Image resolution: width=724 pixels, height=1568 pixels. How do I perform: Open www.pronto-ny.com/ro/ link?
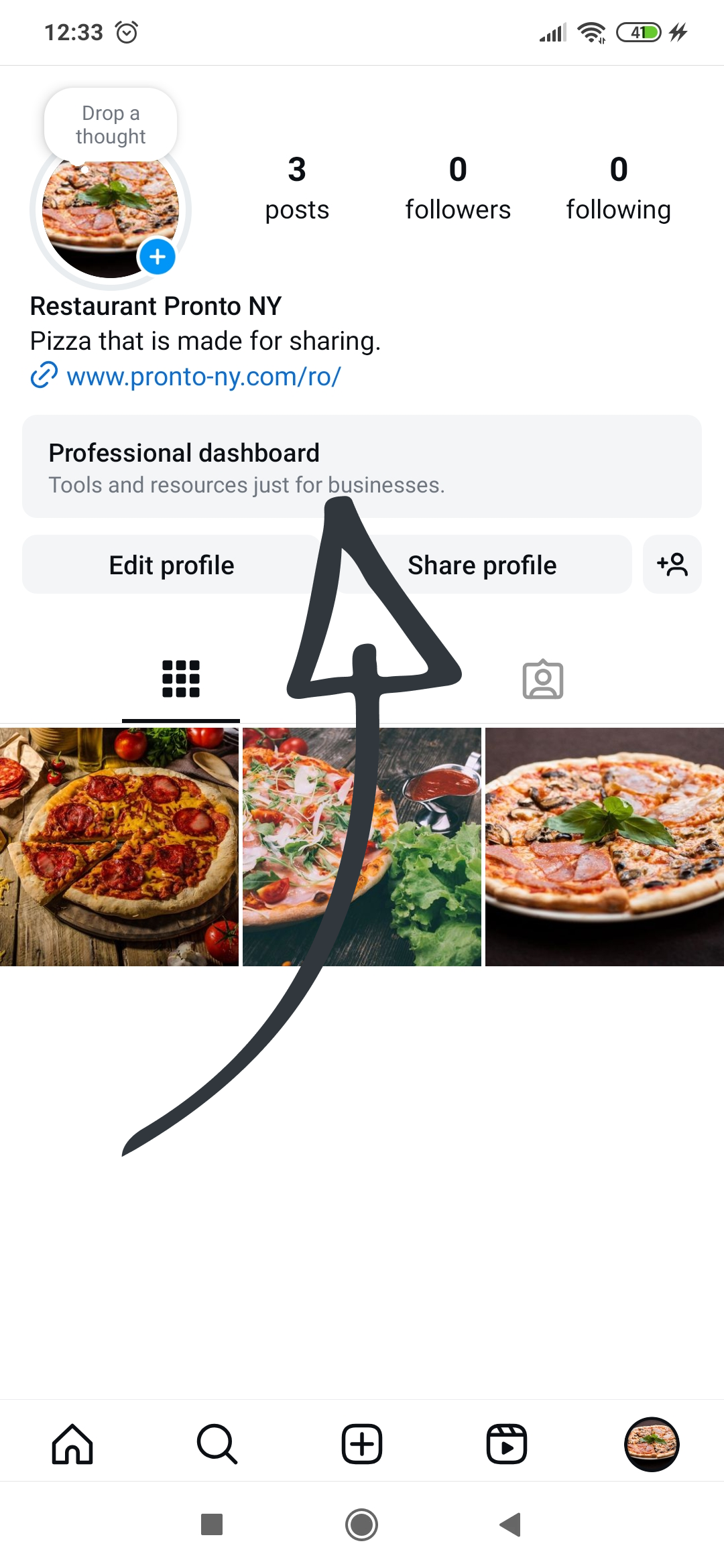[x=202, y=376]
